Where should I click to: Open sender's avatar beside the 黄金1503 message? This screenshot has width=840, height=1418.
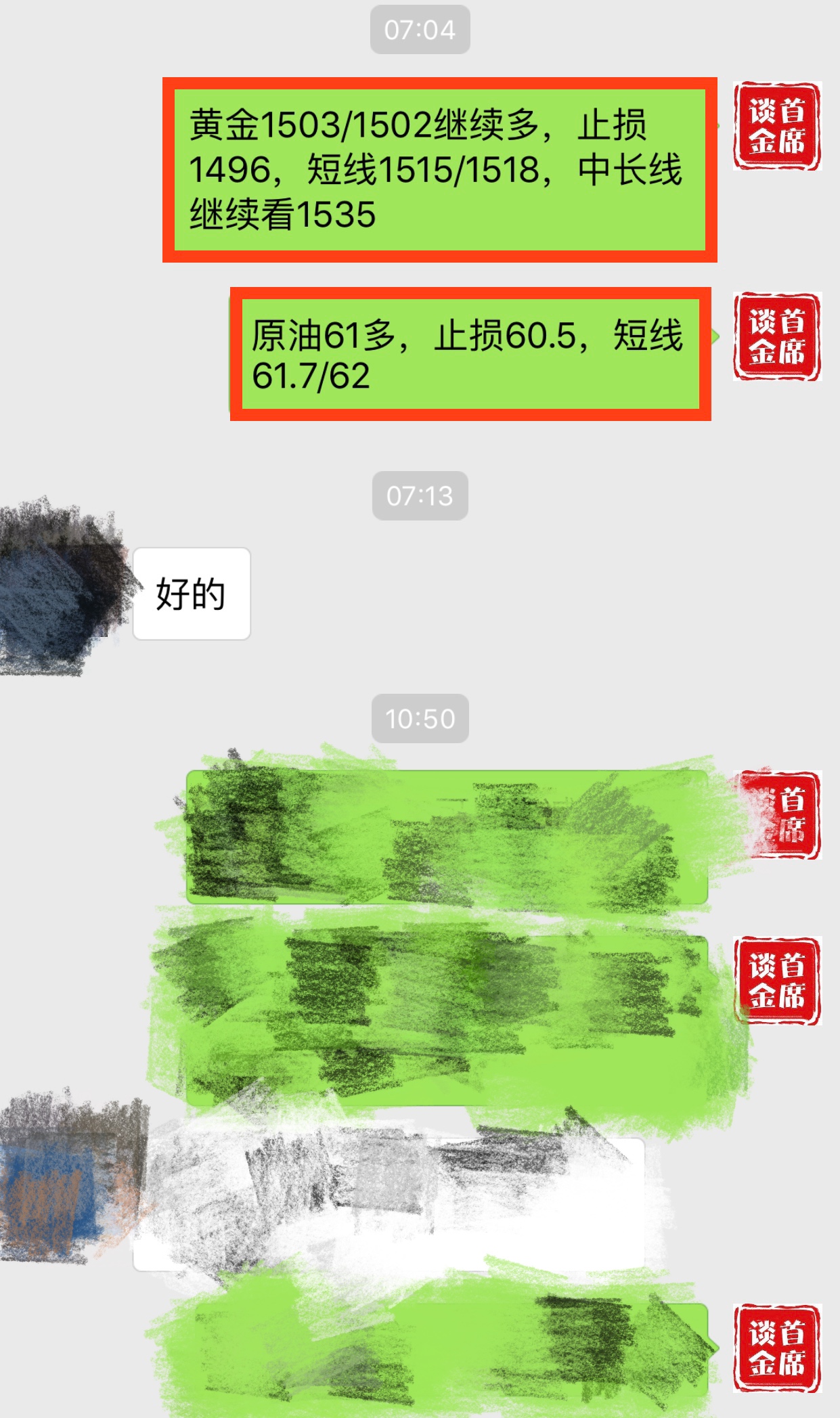tap(776, 126)
